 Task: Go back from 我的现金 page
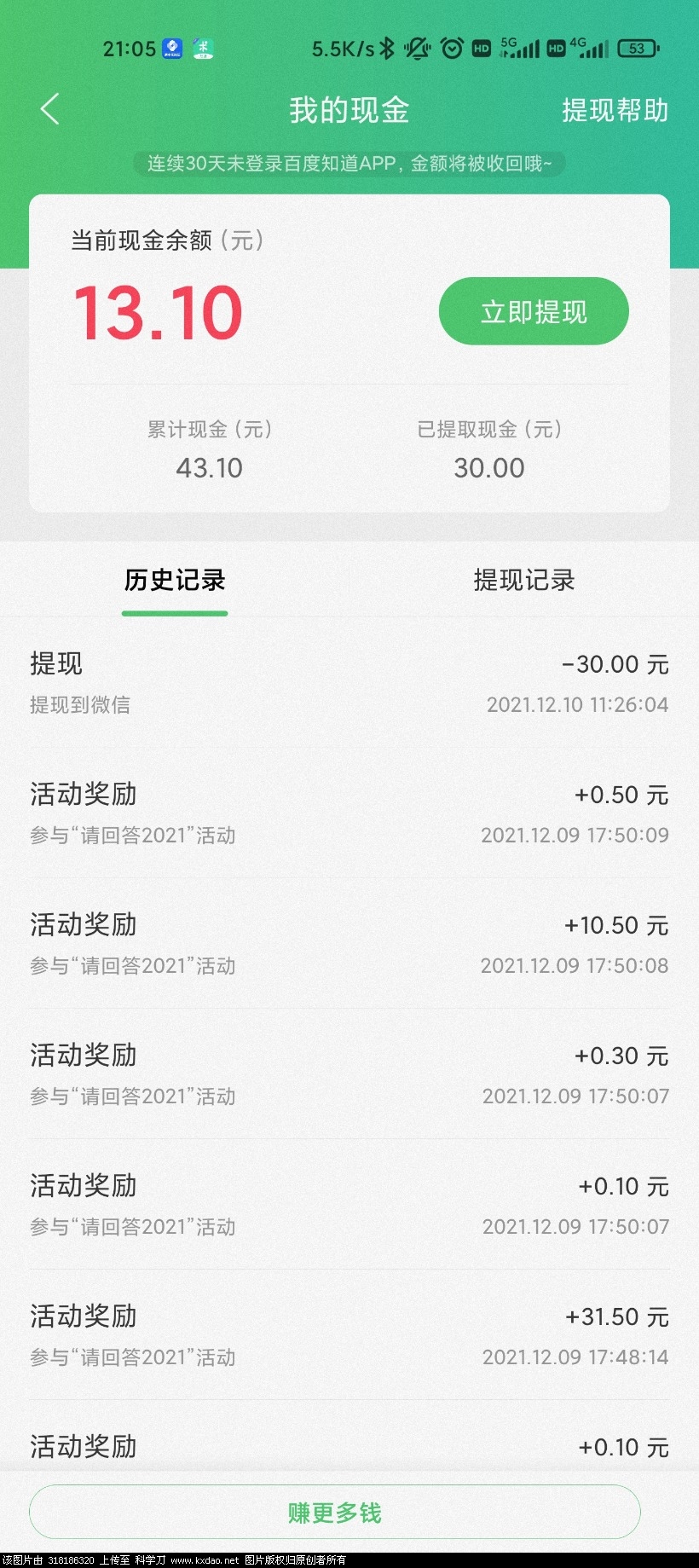point(50,109)
